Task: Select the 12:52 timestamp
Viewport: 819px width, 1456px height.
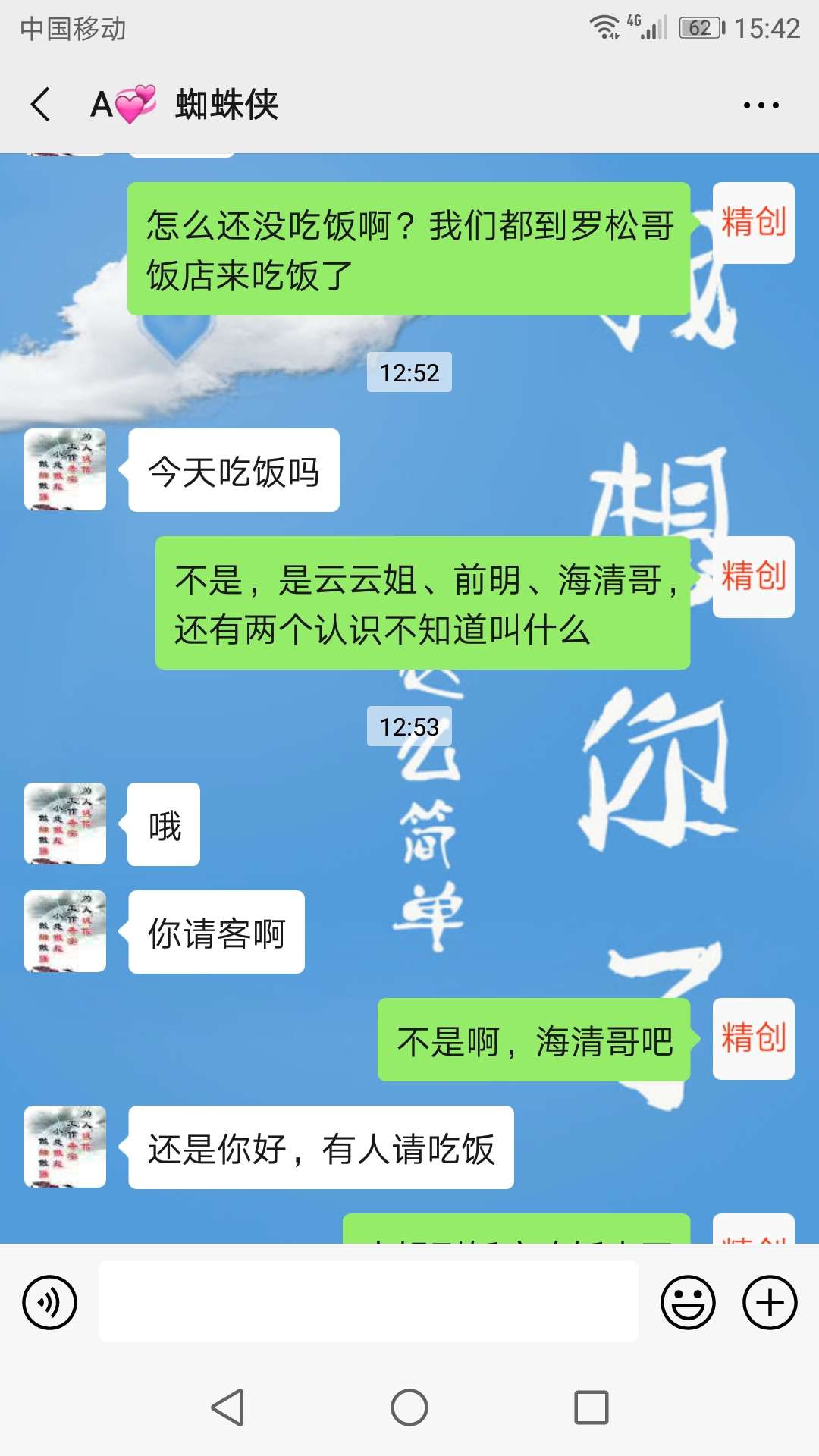Action: tap(408, 372)
